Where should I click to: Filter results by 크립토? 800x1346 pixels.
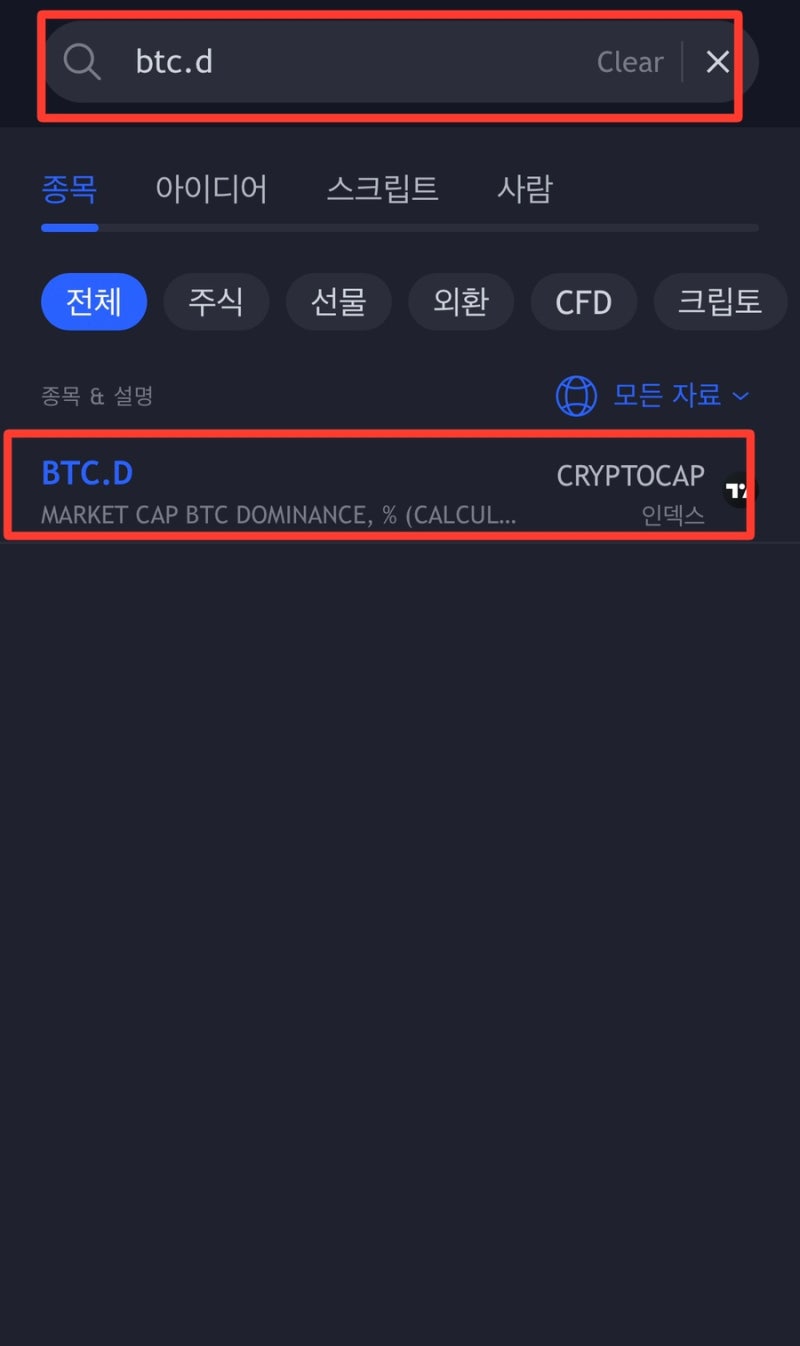(720, 302)
